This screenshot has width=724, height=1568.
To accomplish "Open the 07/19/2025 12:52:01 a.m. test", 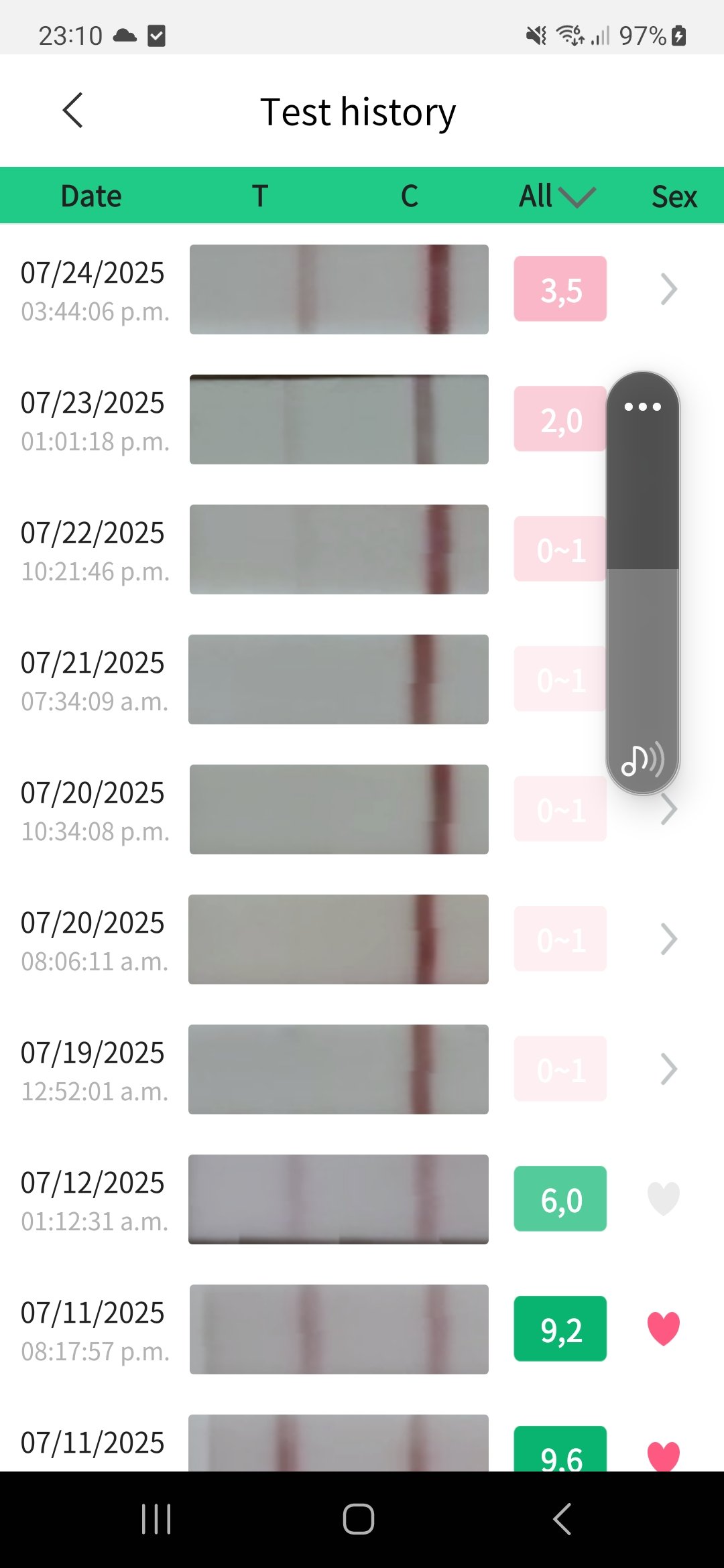I will click(x=339, y=1069).
